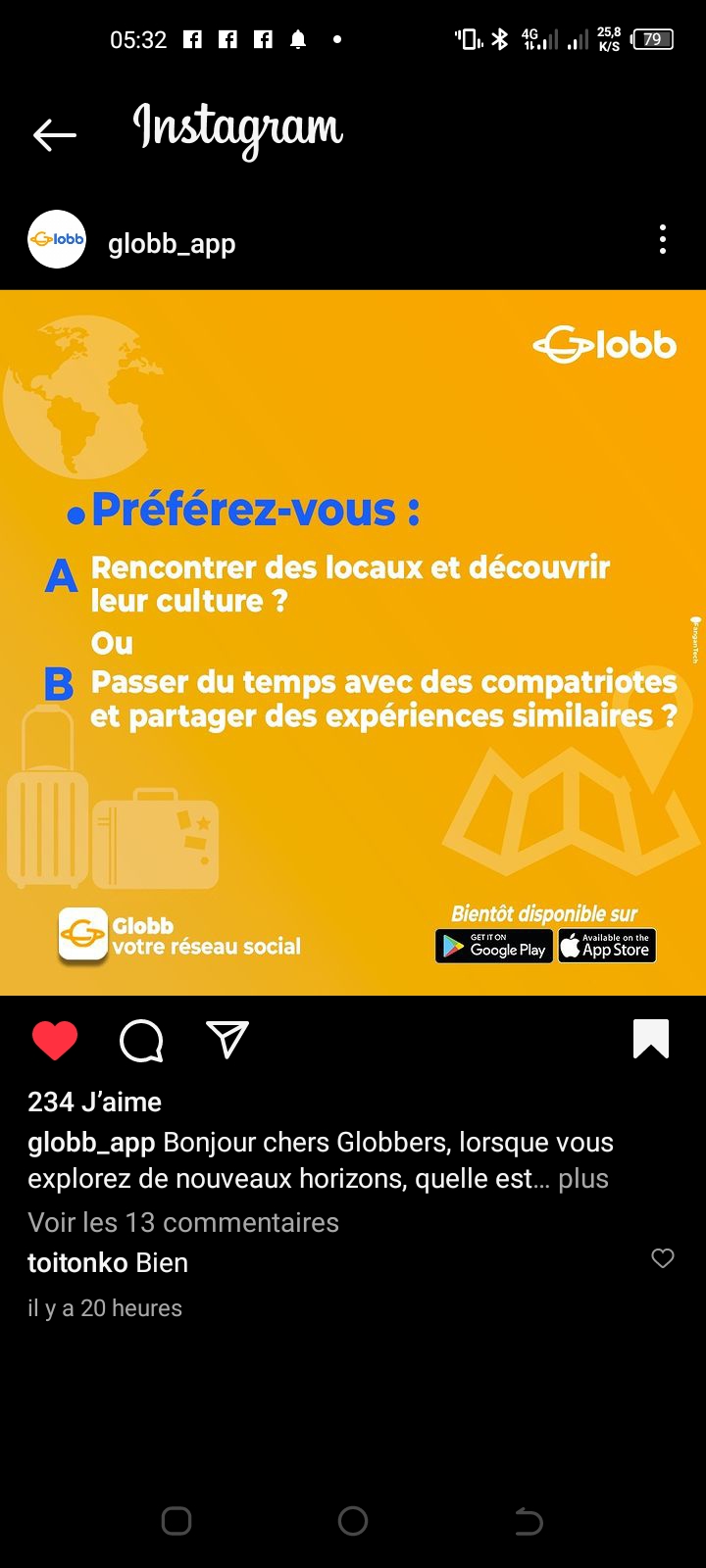View the 234 J'aime likes list

95,1102
